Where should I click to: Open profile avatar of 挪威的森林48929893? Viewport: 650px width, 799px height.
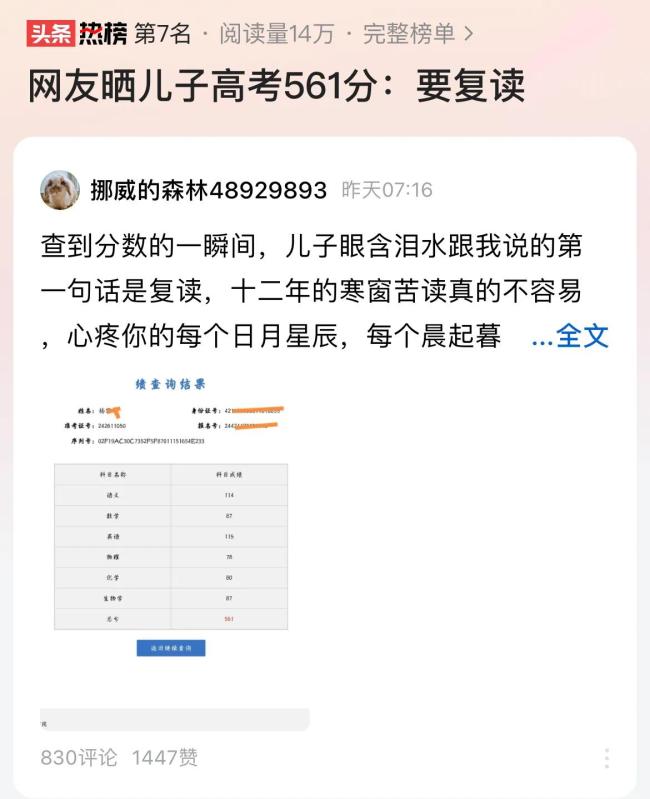[x=60, y=190]
